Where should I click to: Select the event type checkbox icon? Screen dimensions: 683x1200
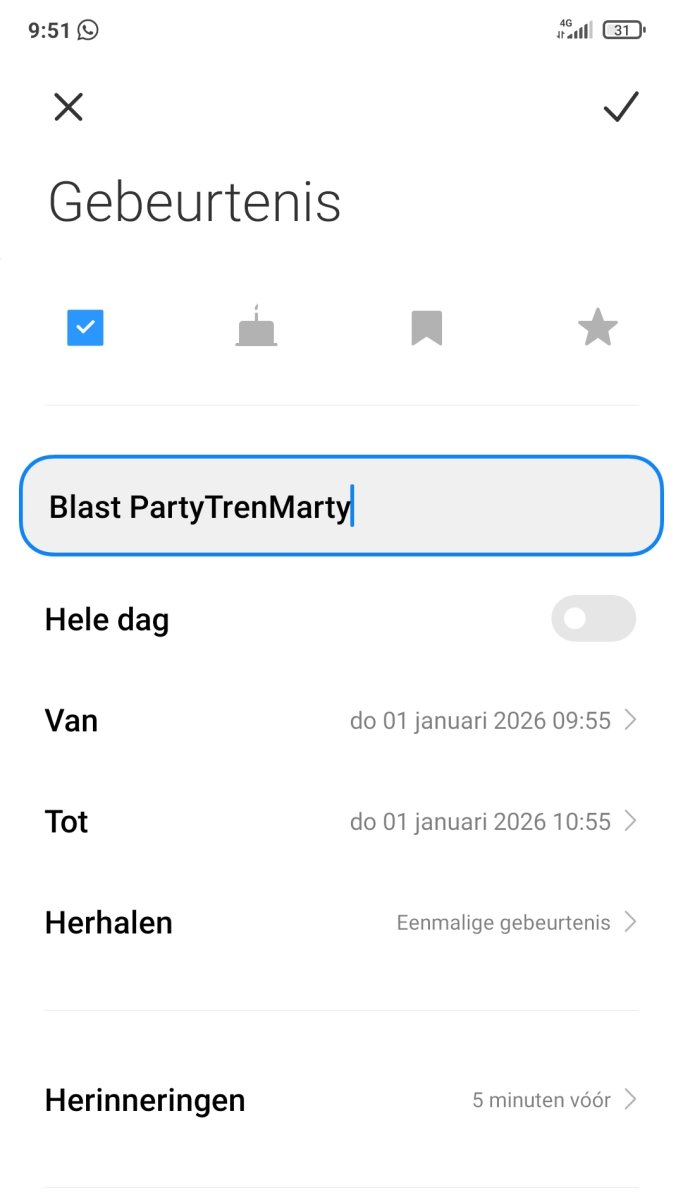[x=85, y=327]
